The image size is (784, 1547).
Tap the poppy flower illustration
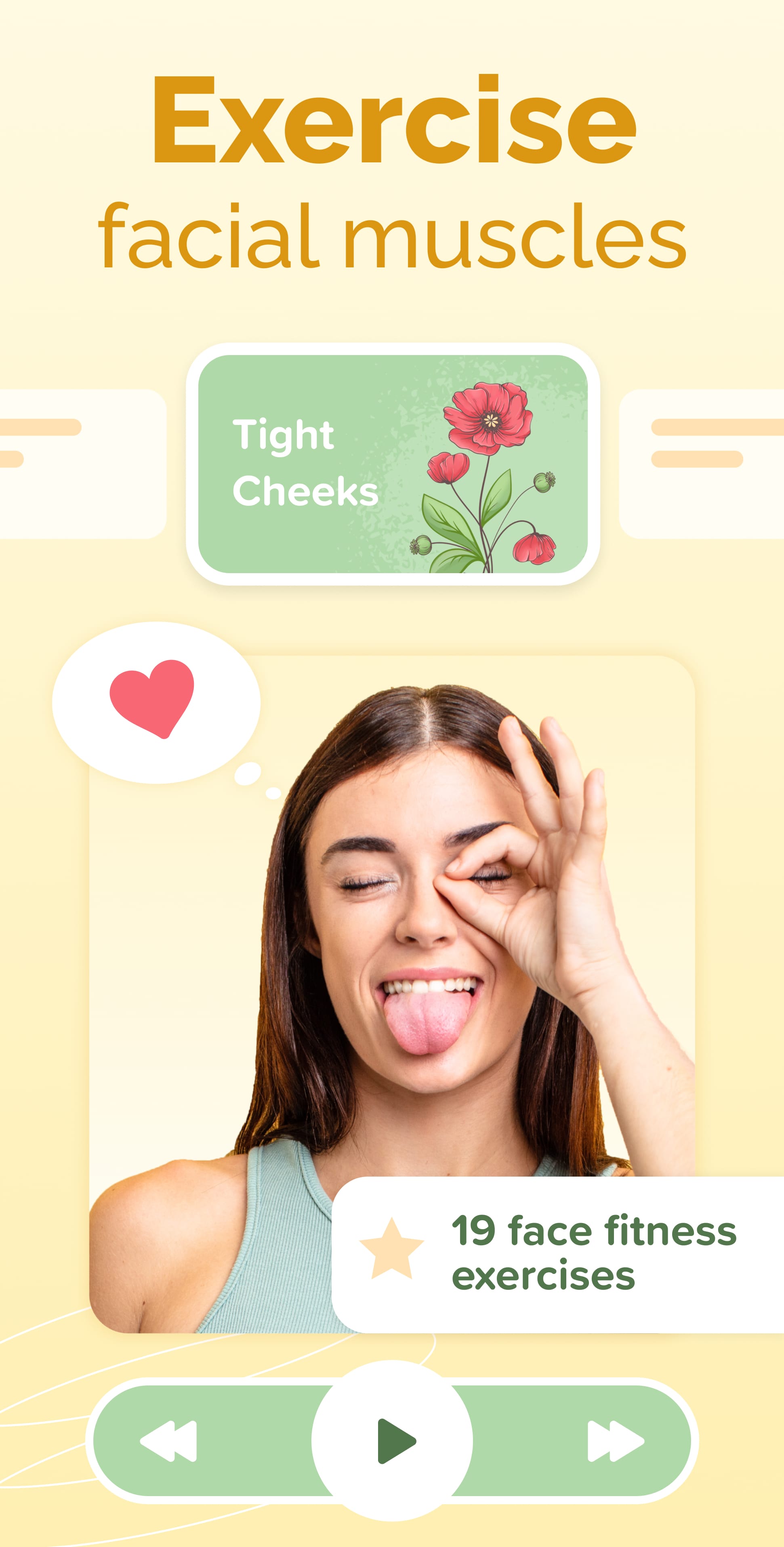click(x=487, y=475)
